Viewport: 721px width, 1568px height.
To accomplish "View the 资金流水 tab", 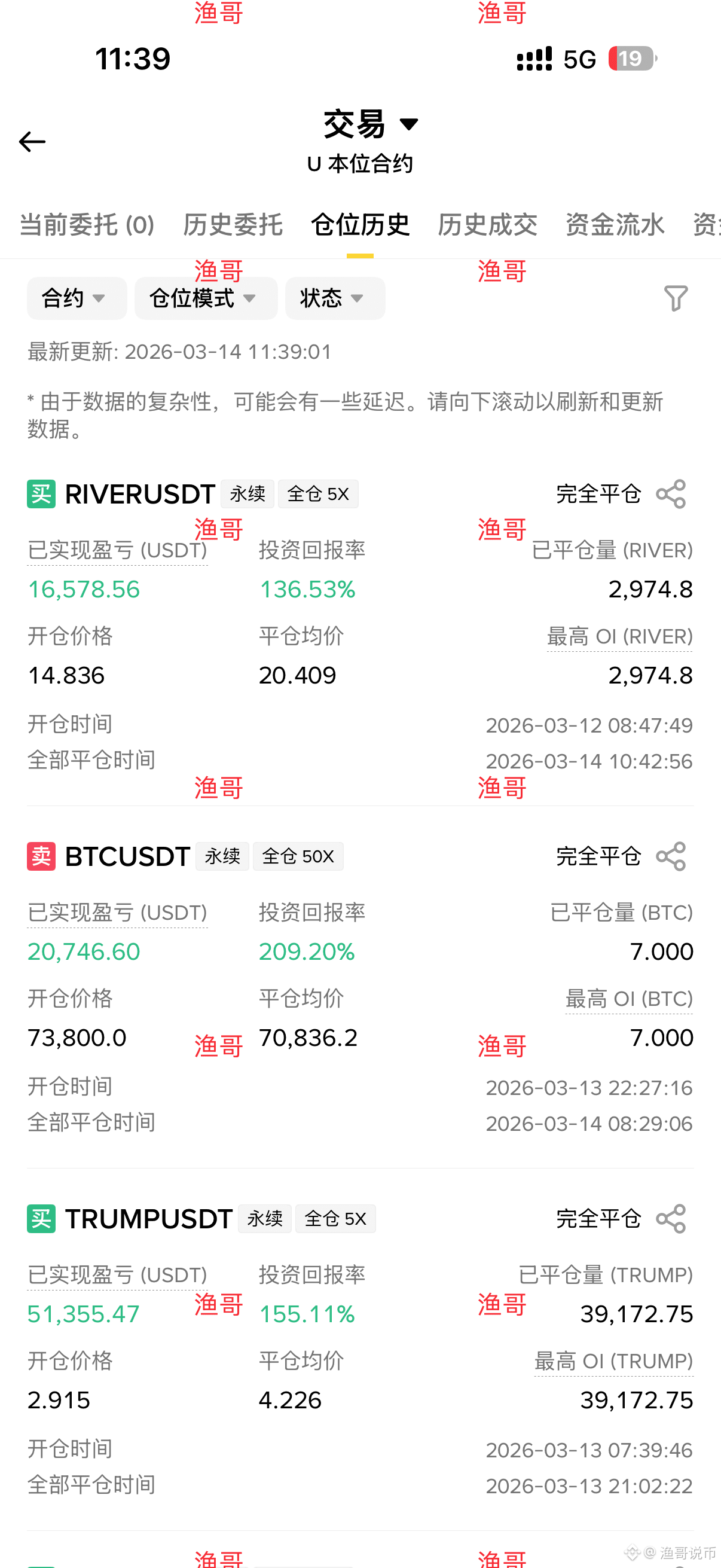I will (615, 225).
